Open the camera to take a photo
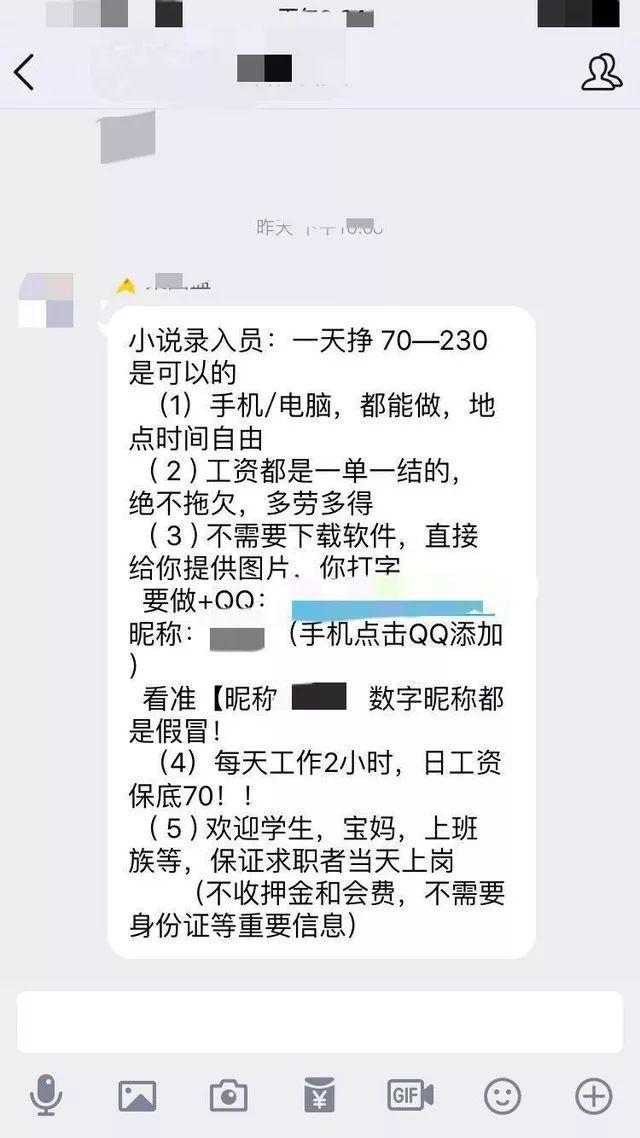Viewport: 640px width, 1138px height. coord(229,1096)
